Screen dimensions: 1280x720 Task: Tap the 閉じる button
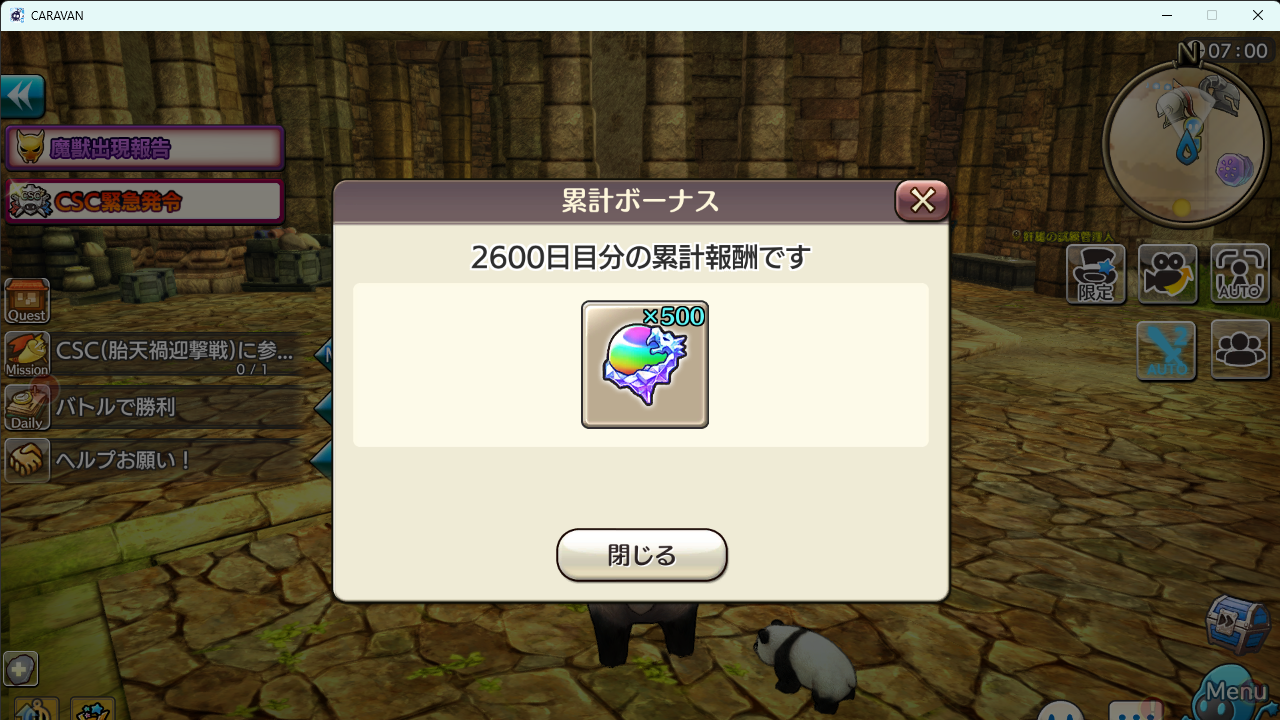point(641,555)
